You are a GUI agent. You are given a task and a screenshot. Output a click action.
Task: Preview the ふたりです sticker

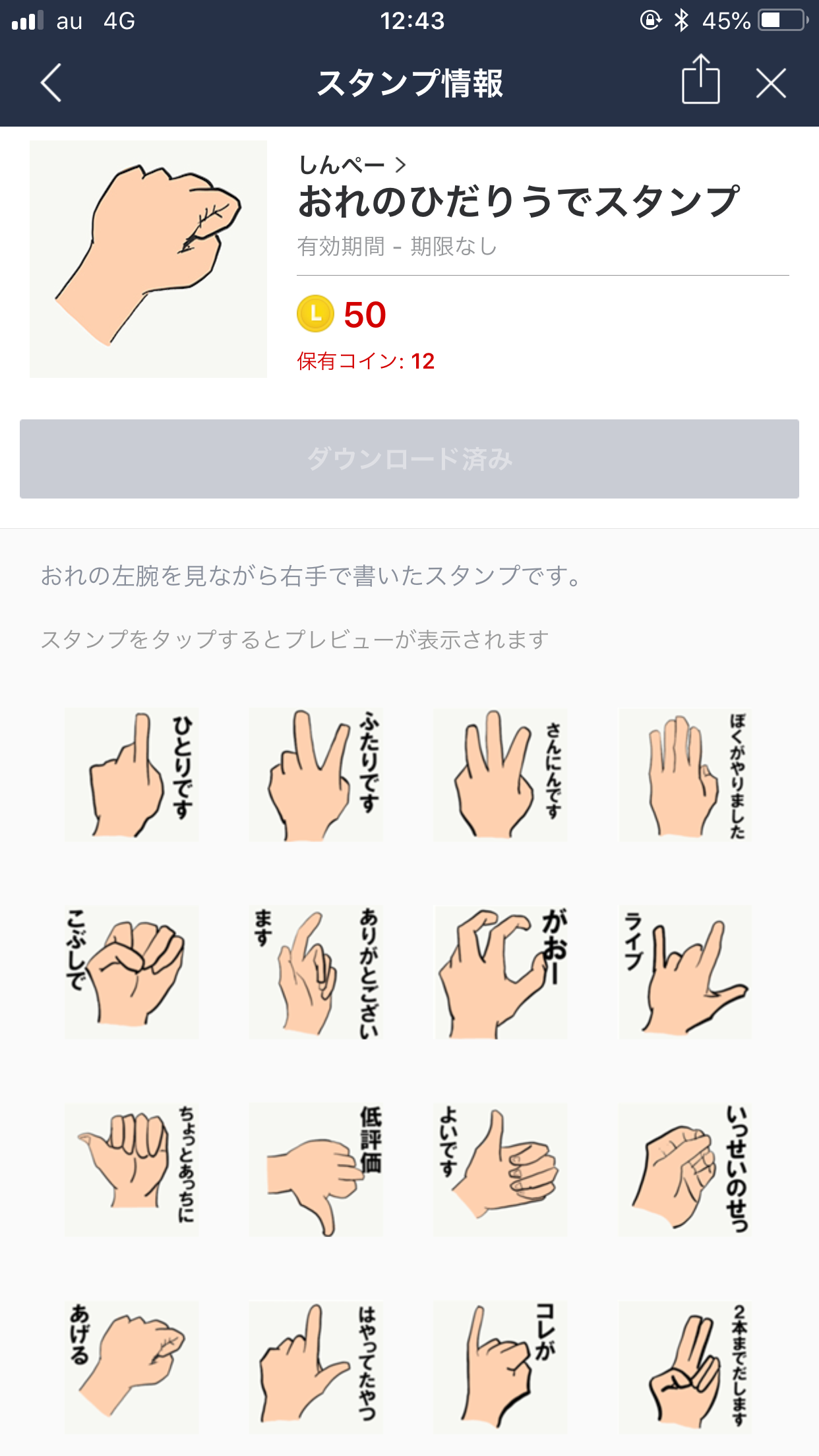(x=316, y=775)
